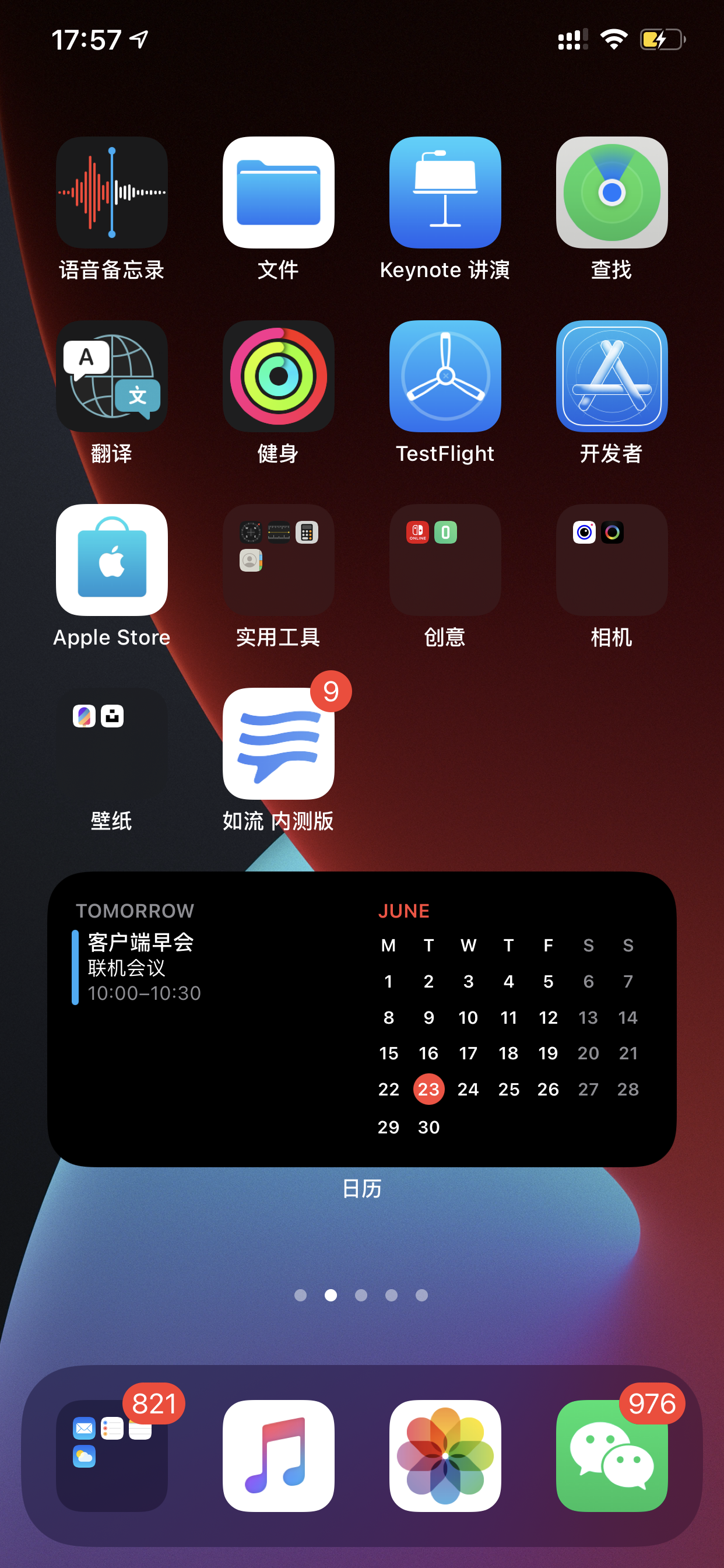724x1568 pixels.
Task: Open the 实用工具 utilities folder
Action: 278,560
